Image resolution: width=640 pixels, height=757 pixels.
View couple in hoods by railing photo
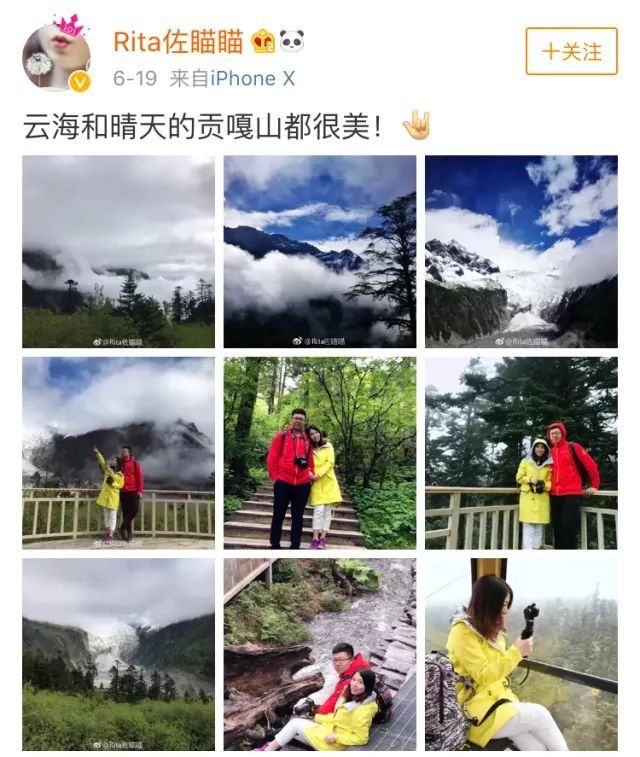[x=520, y=453]
